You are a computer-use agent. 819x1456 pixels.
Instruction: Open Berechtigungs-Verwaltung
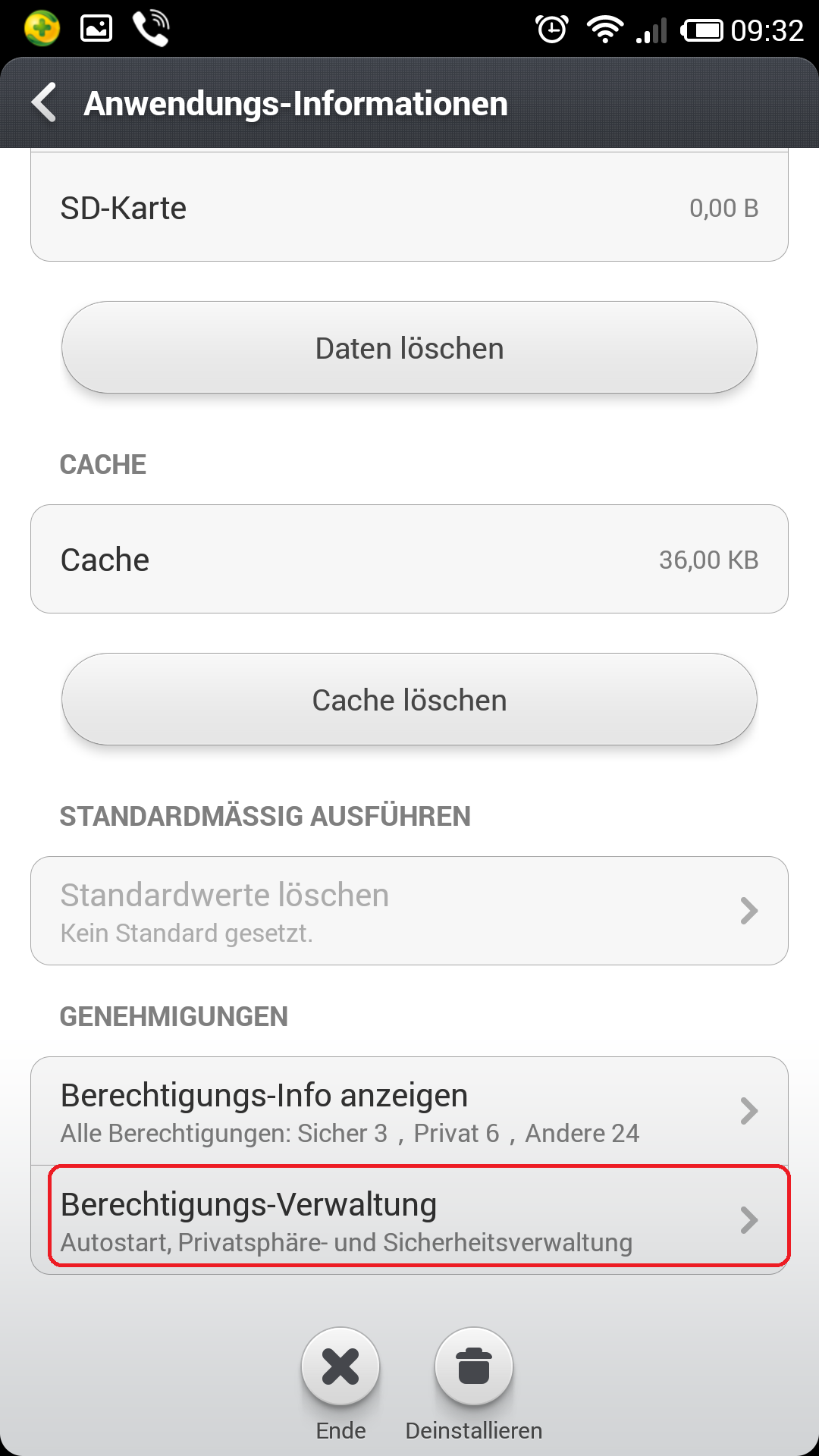(x=409, y=1220)
